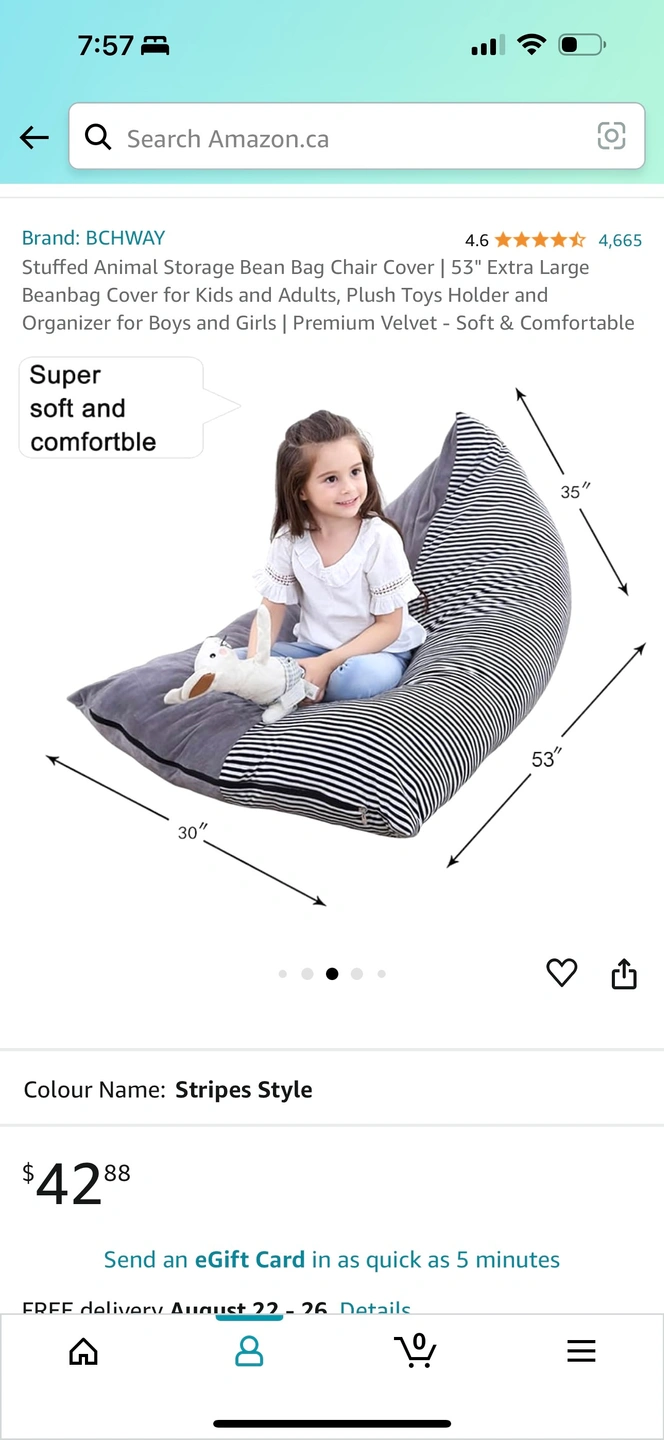The height and width of the screenshot is (1440, 664).
Task: View the 4,665 customer ratings
Action: [x=619, y=240]
